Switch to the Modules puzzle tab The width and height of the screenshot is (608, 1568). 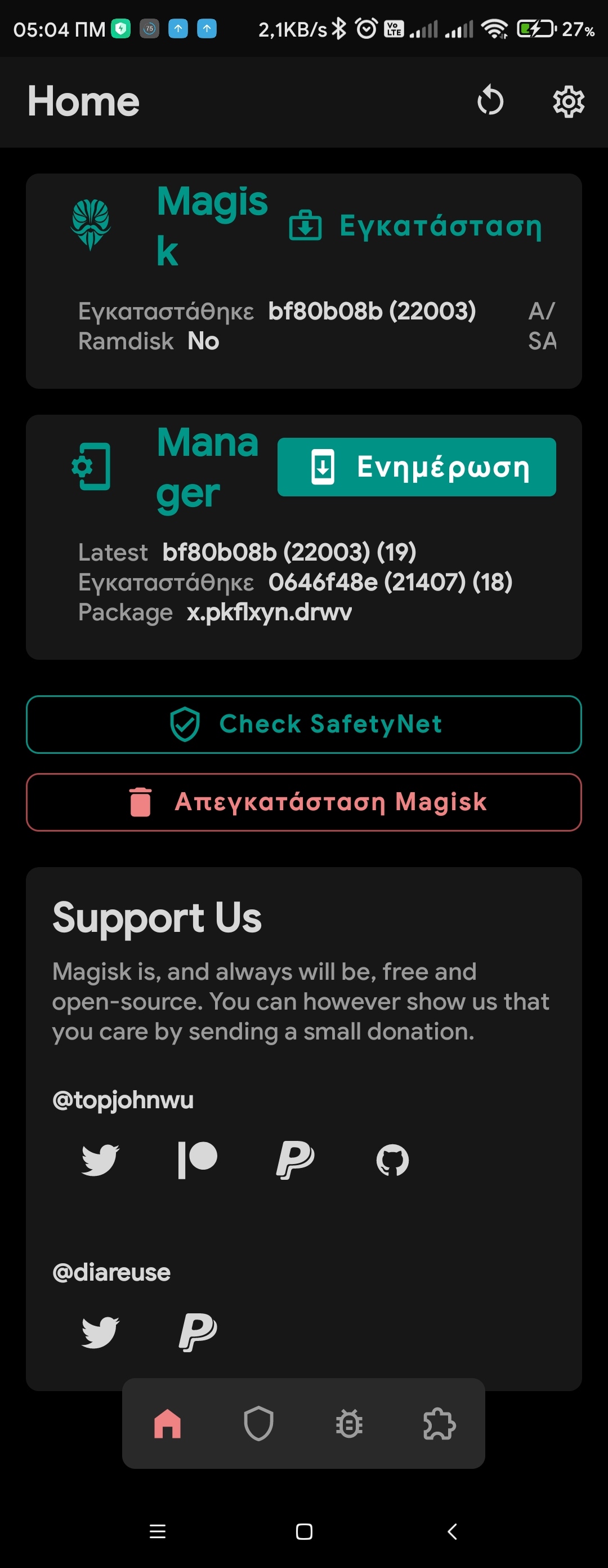439,1424
